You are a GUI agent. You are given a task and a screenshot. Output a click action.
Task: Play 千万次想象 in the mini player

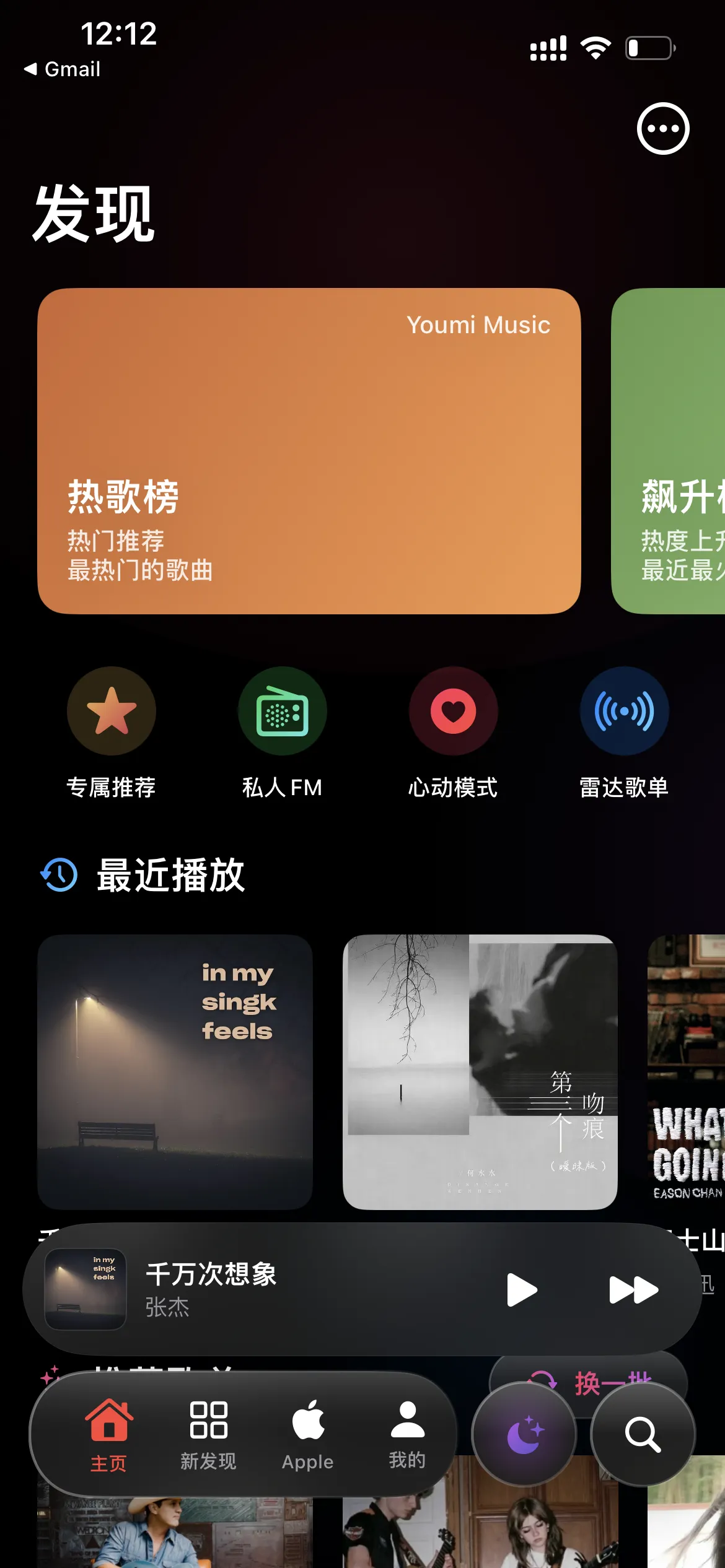[521, 1290]
